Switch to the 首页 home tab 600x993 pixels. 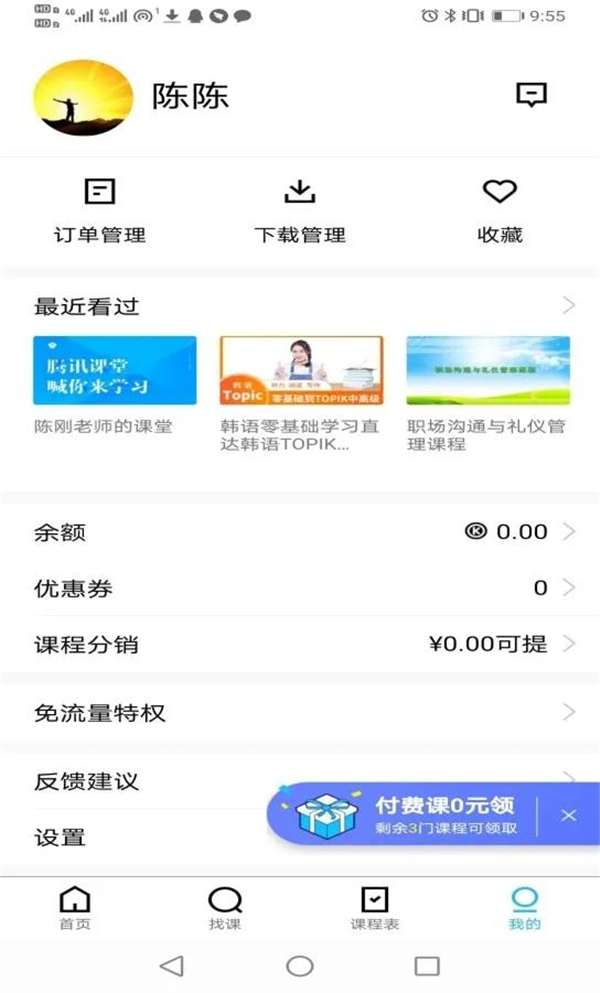[75, 907]
